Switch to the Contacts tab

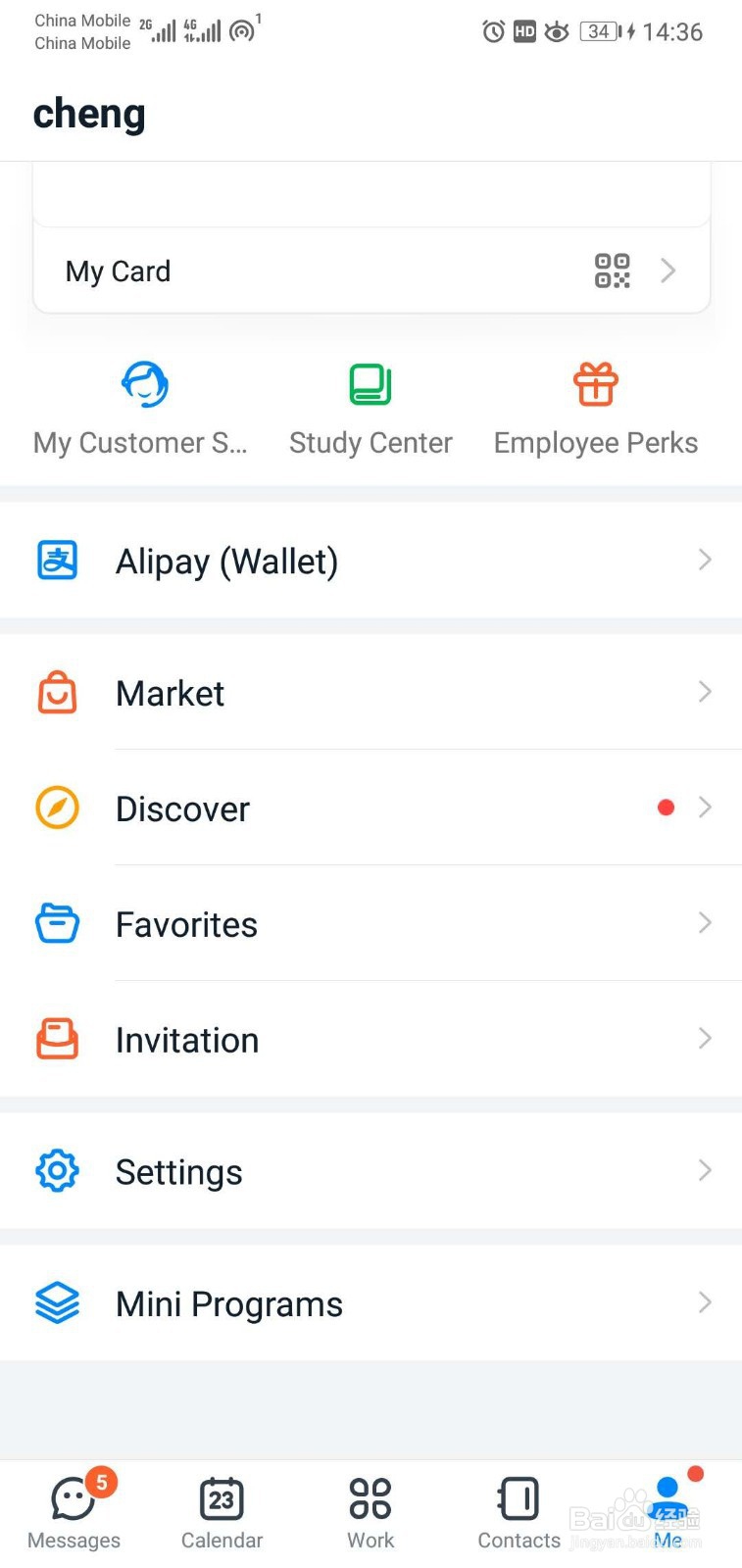point(519,1512)
